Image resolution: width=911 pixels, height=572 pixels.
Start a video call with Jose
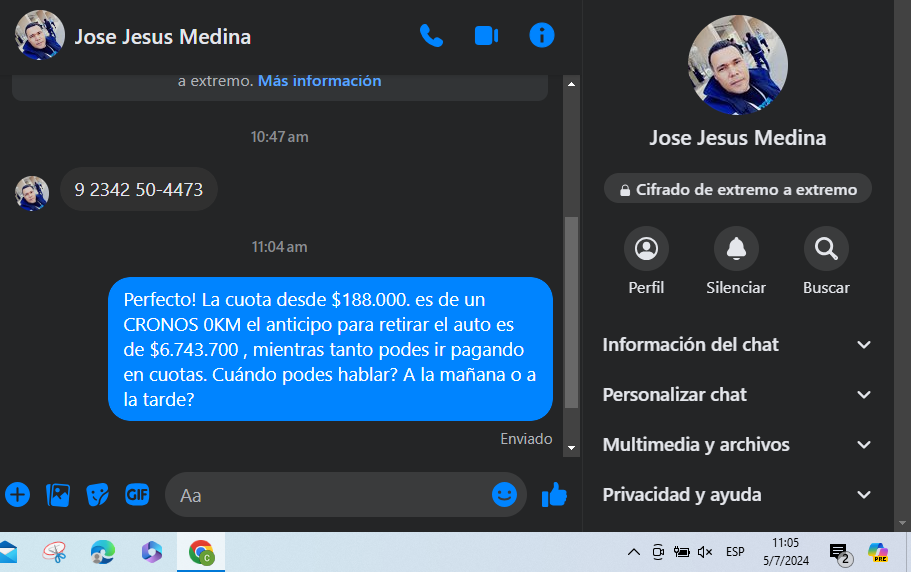486,36
